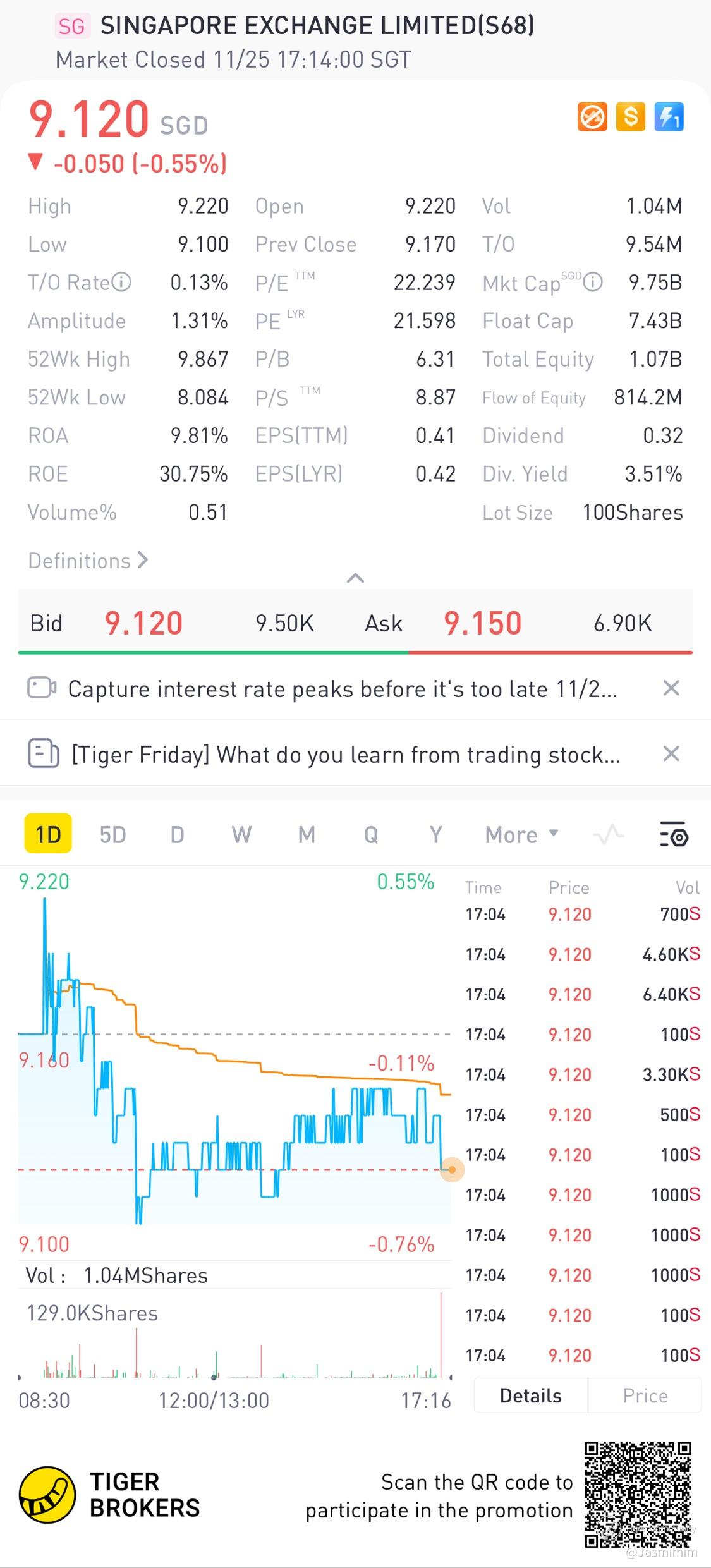Screen dimensions: 711x1568
Task: Select the 1D chart tab
Action: [x=48, y=834]
